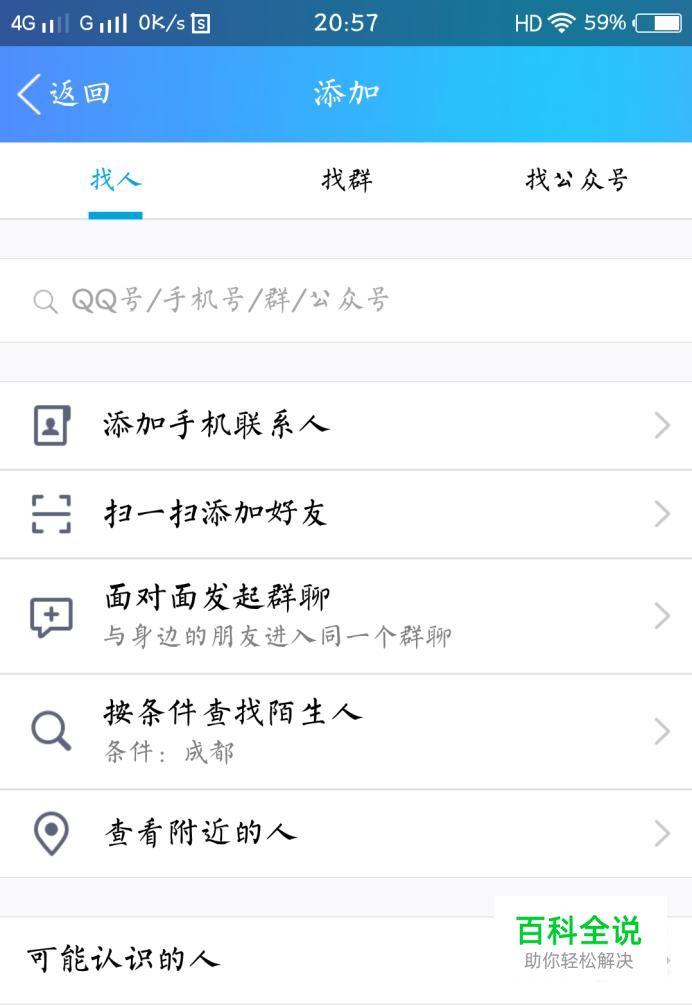
Task: Go back using the 返回 button
Action: [x=62, y=94]
